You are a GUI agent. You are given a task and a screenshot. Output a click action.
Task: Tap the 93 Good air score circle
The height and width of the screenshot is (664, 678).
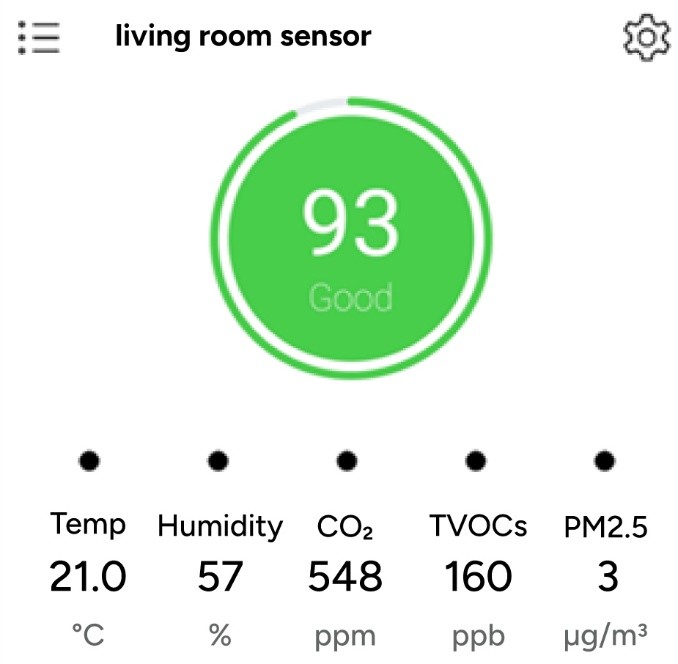351,238
